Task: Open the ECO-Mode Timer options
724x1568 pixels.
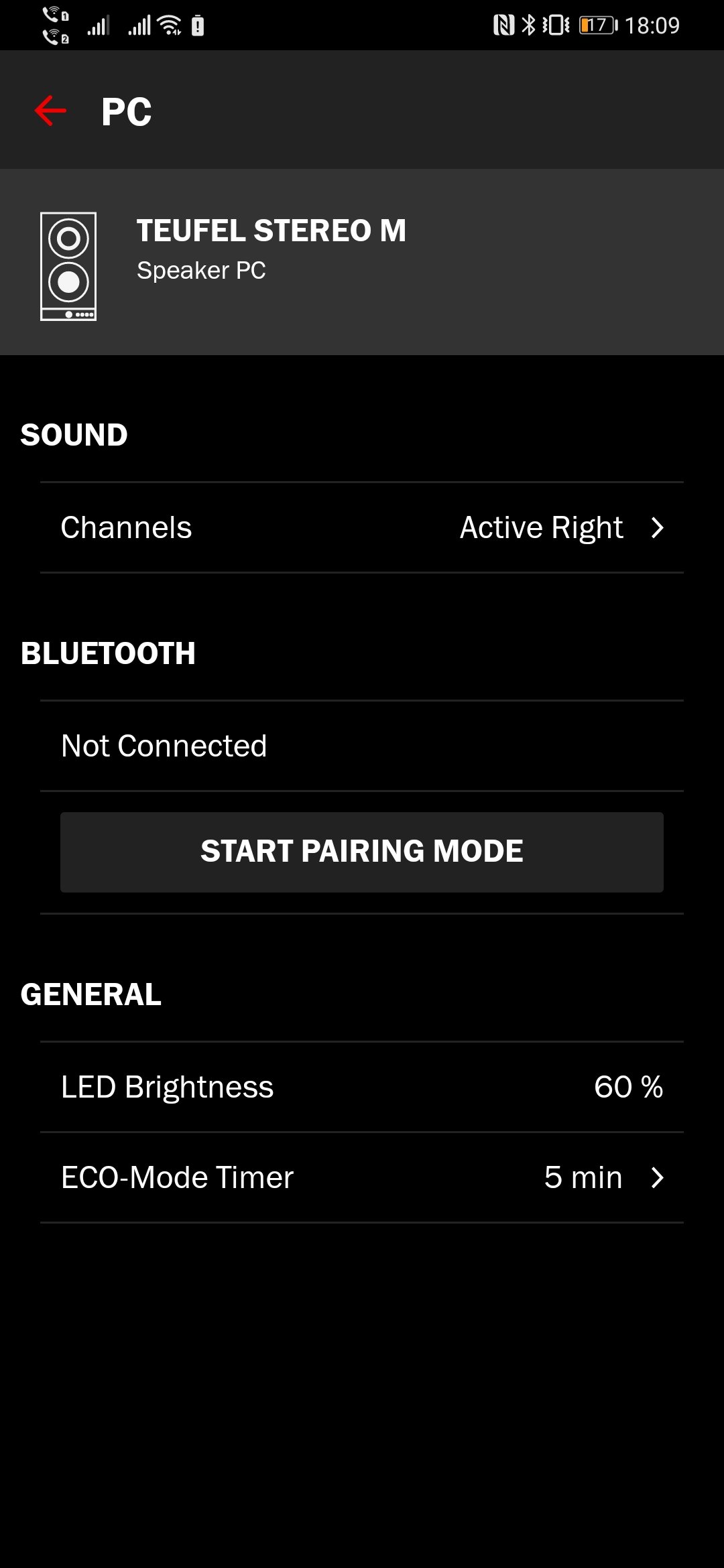Action: coord(362,1177)
